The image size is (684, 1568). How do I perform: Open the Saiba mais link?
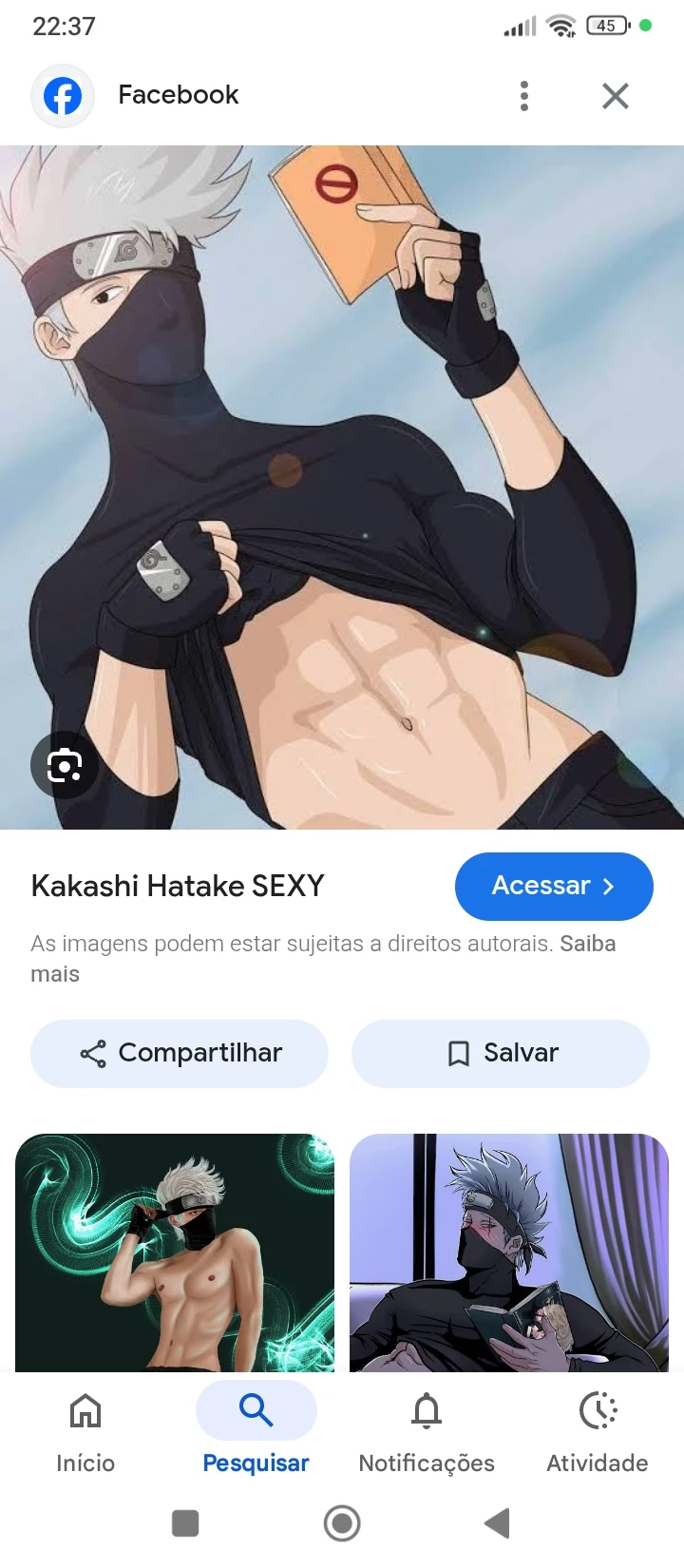click(x=587, y=944)
